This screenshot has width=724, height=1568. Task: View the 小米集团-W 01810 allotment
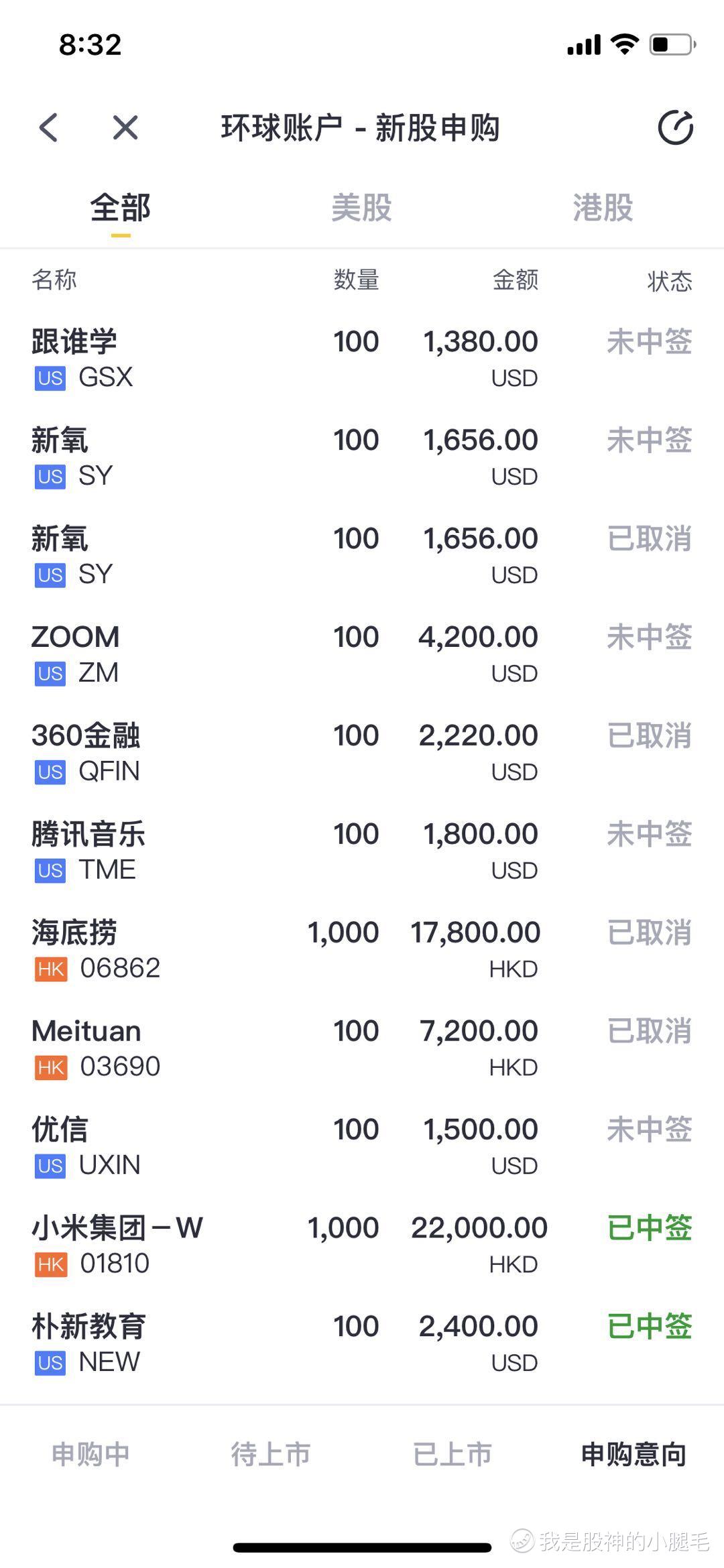point(362,1246)
